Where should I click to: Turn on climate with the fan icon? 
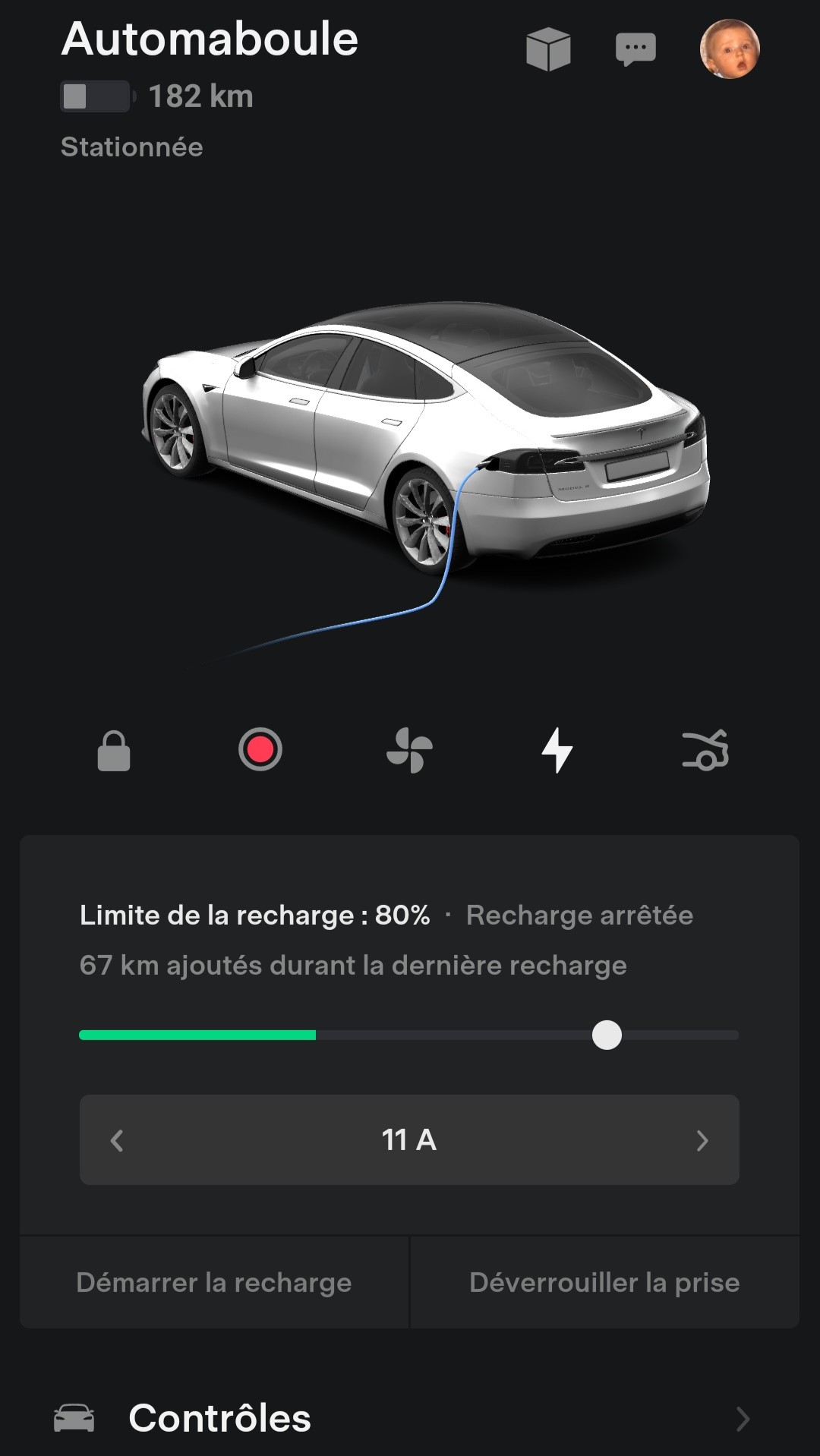pyautogui.click(x=409, y=750)
